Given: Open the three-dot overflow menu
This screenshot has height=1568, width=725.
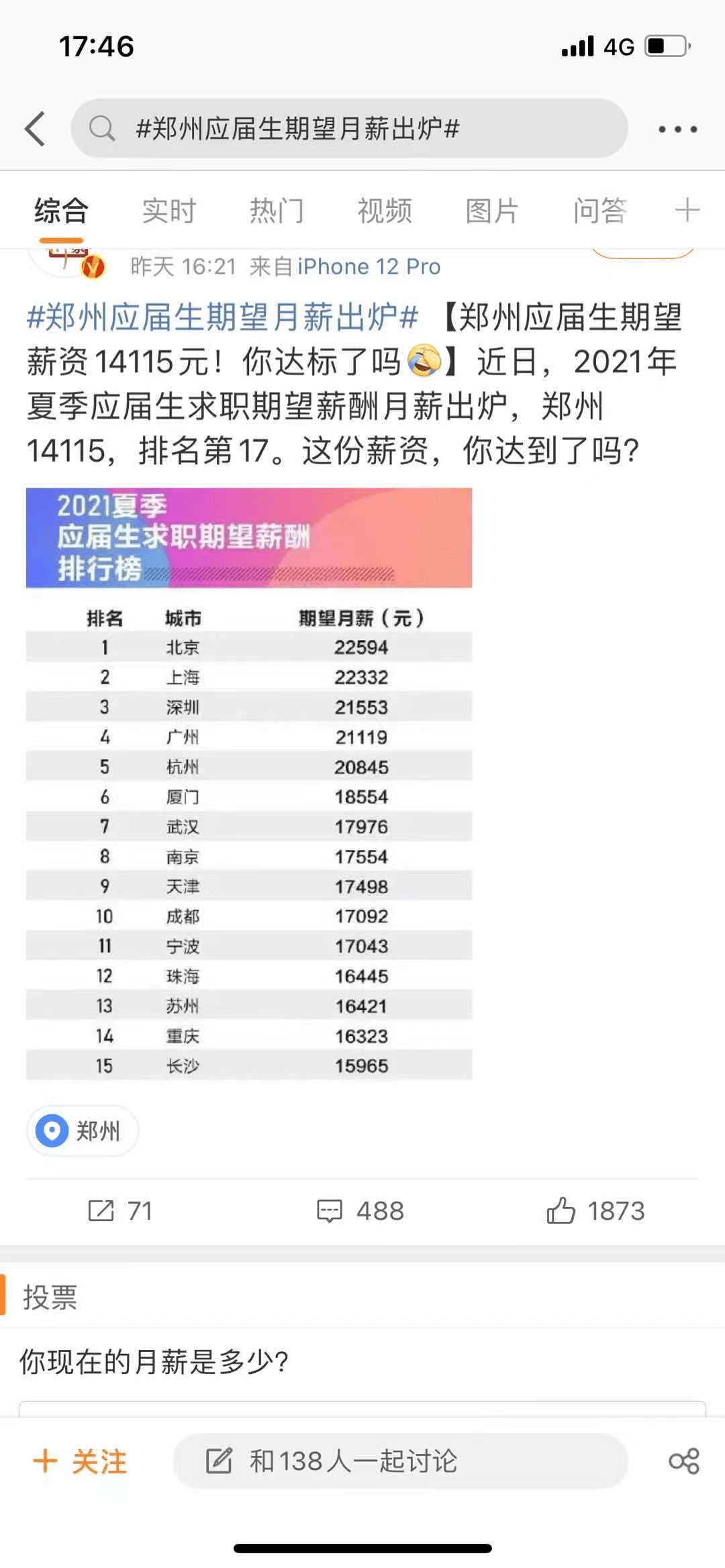Looking at the screenshot, I should 677,129.
